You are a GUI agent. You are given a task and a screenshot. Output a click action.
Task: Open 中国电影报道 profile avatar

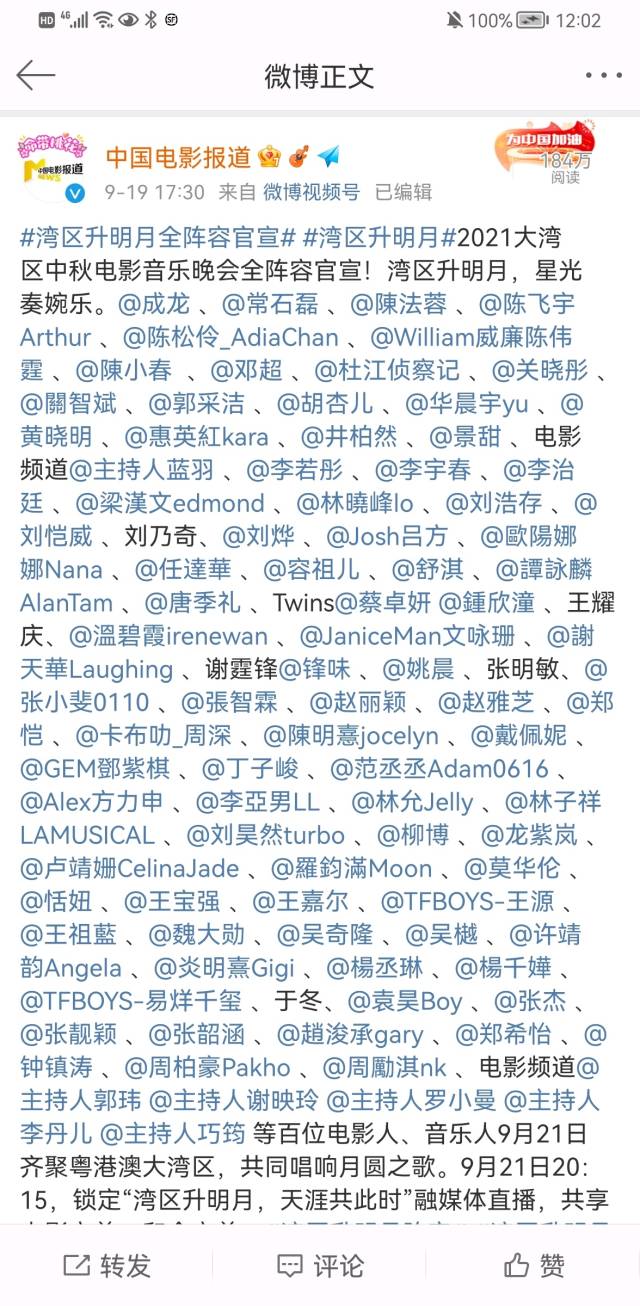coord(50,162)
